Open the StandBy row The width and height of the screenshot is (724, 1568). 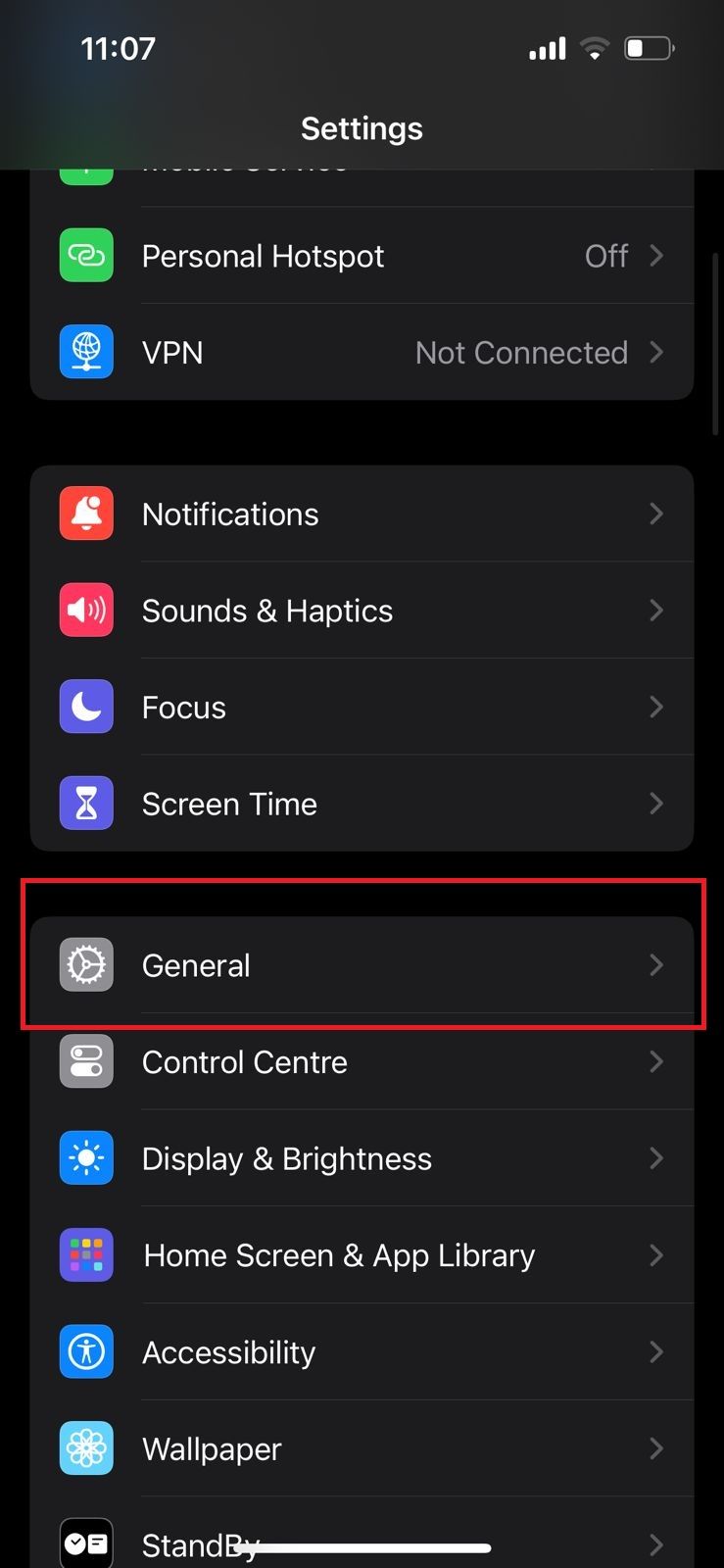(362, 1533)
